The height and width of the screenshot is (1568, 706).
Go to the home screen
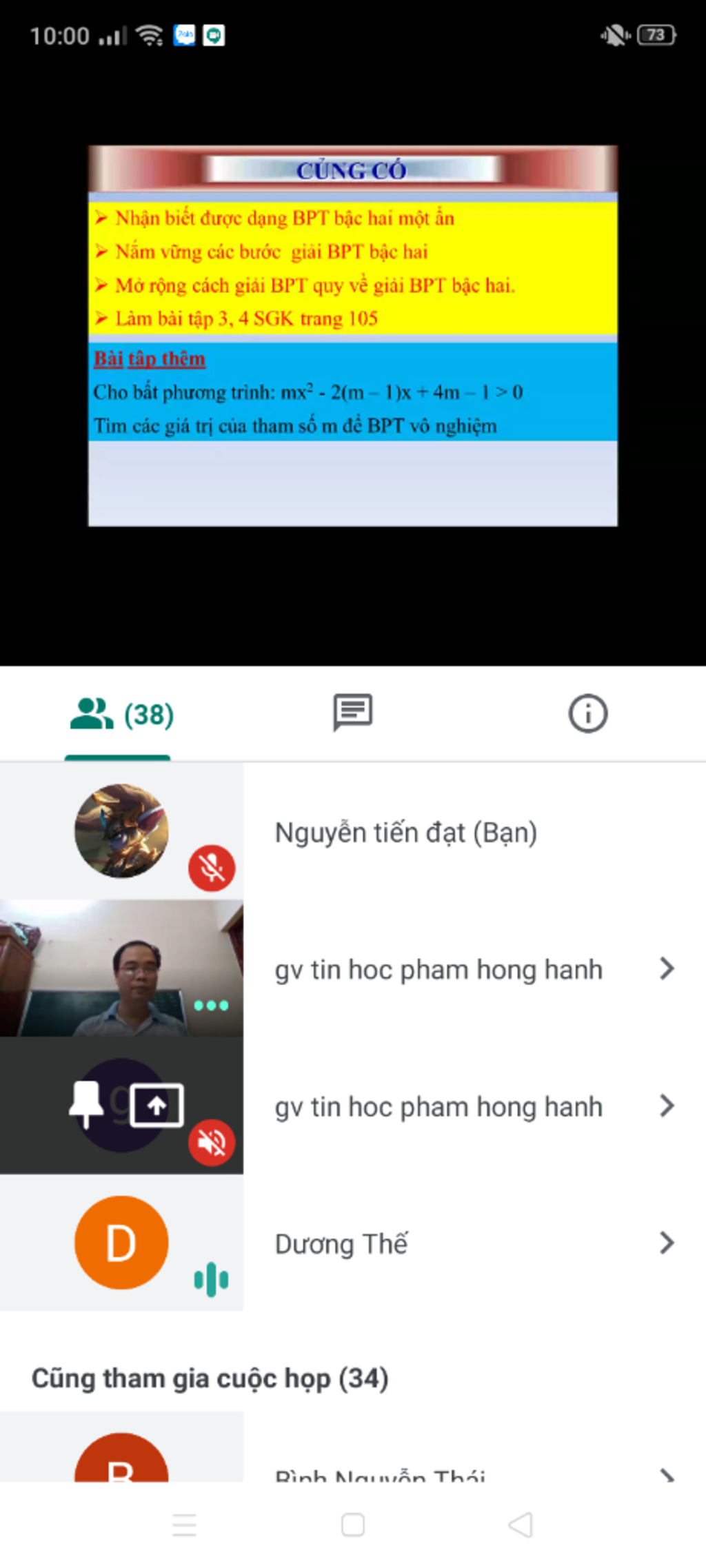353,1525
